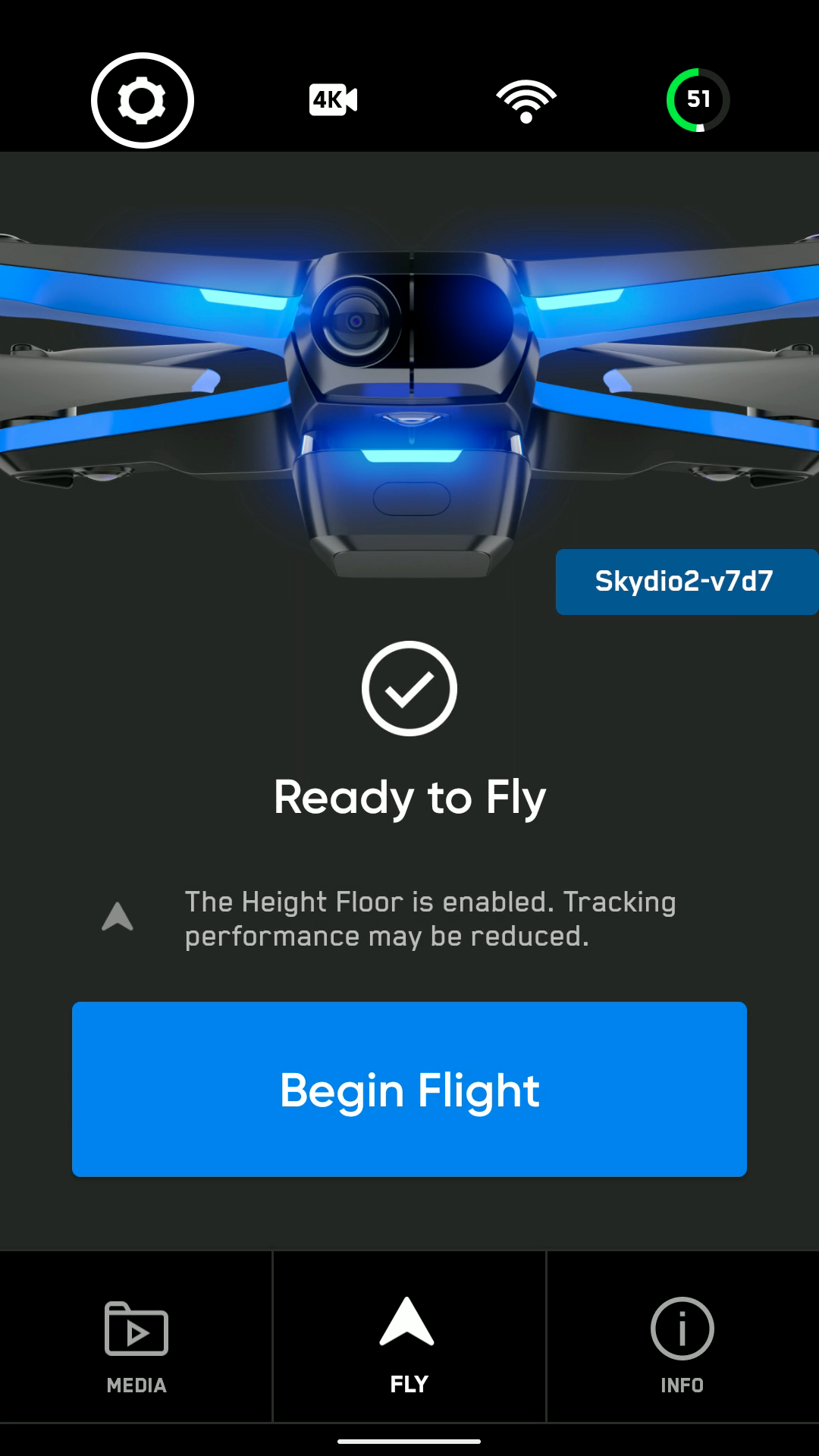The height and width of the screenshot is (1456, 819).
Task: Open the 4K video settings
Action: (x=333, y=100)
